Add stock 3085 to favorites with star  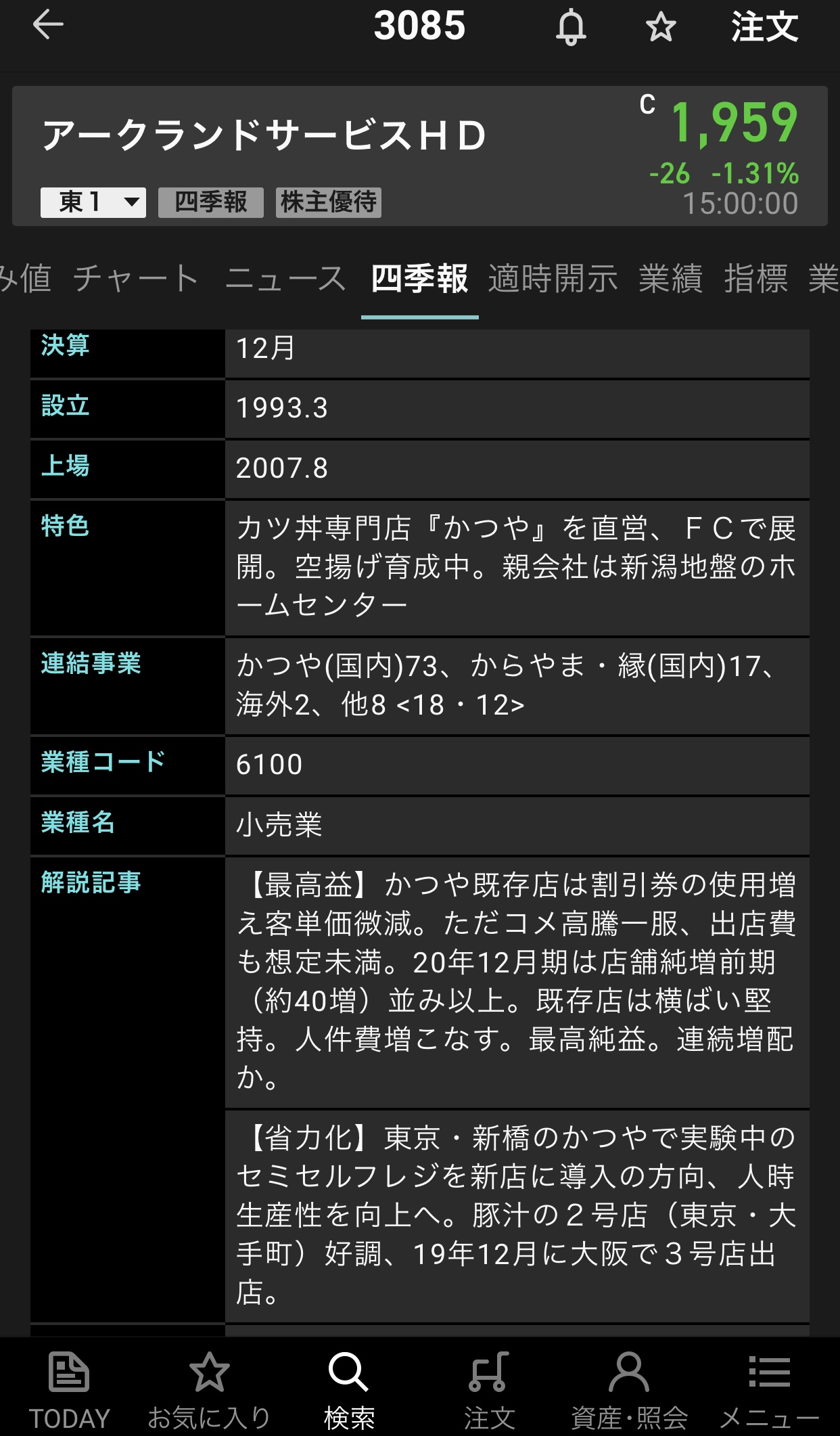(x=660, y=27)
